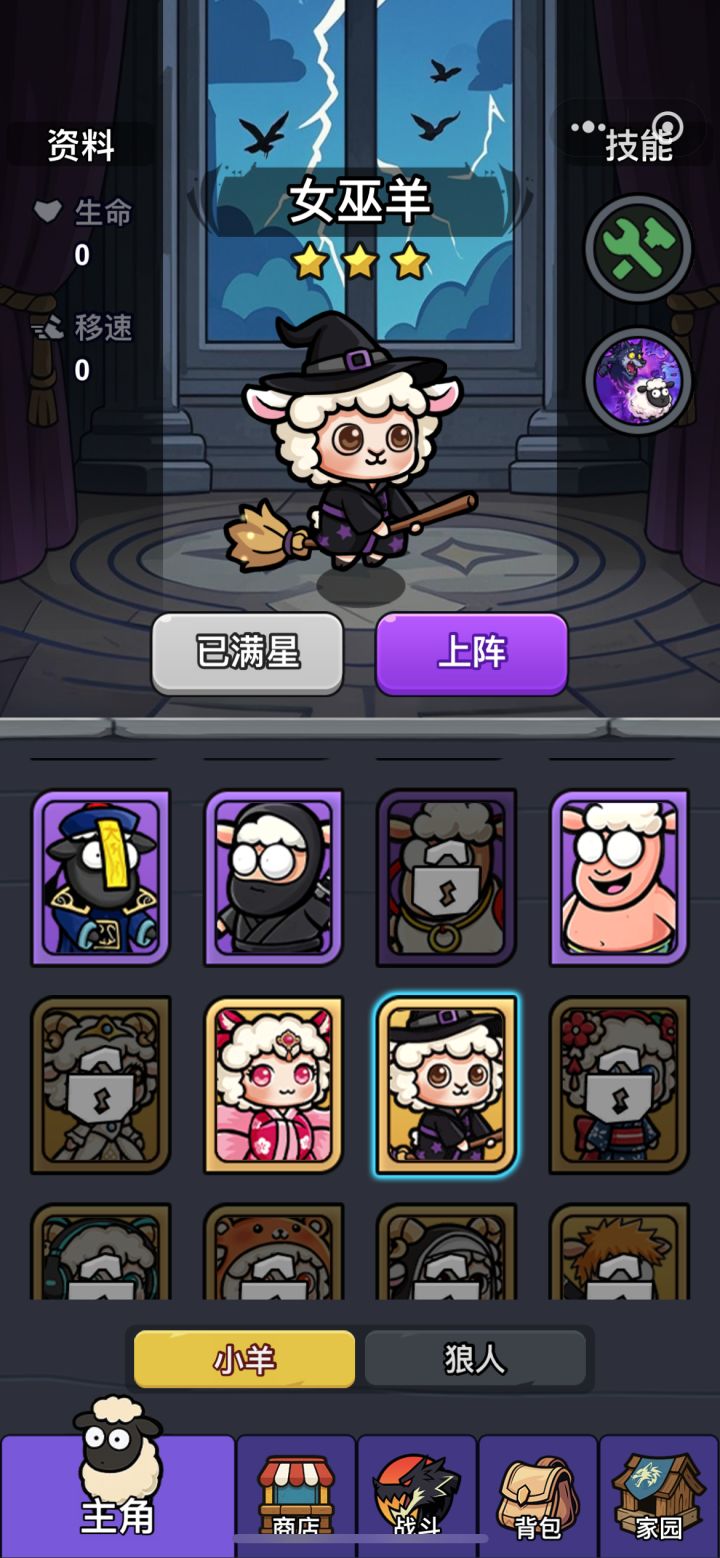Open the mini-program three-dot menu
720x1558 pixels.
pos(584,125)
